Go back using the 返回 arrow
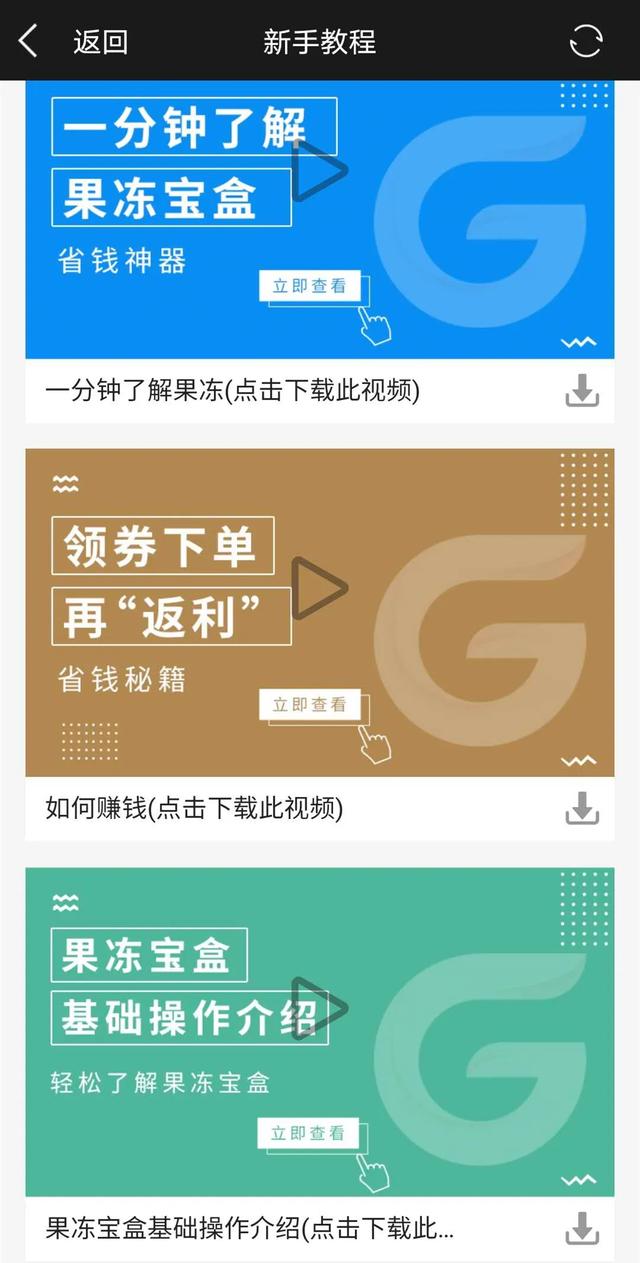Viewport: 640px width, 1263px height. pyautogui.click(x=30, y=42)
